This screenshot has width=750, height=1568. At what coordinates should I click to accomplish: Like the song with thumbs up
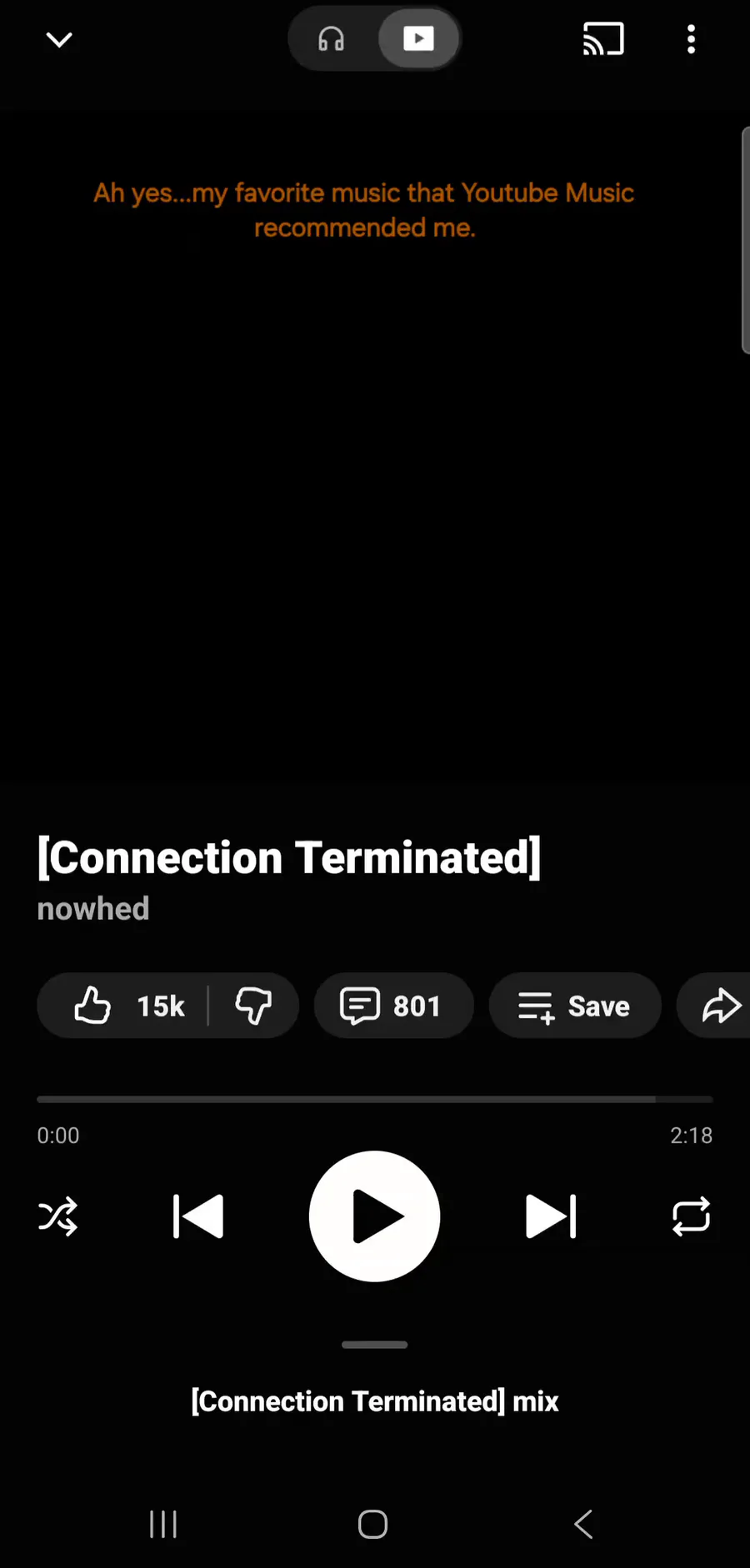125,1006
